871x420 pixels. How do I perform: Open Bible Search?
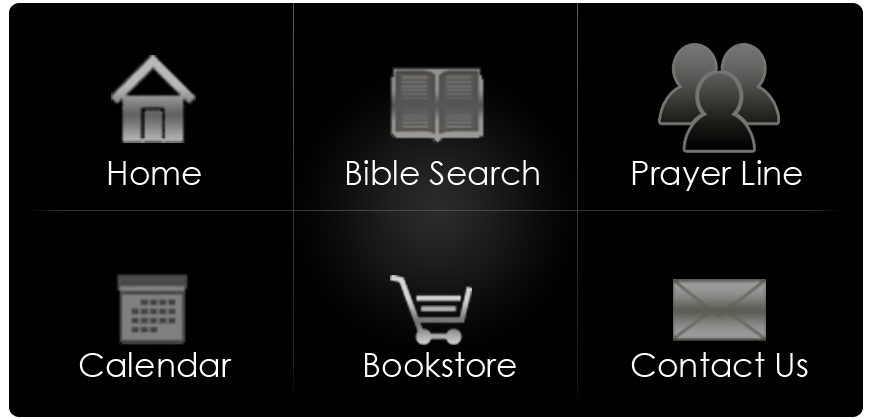coord(436,107)
